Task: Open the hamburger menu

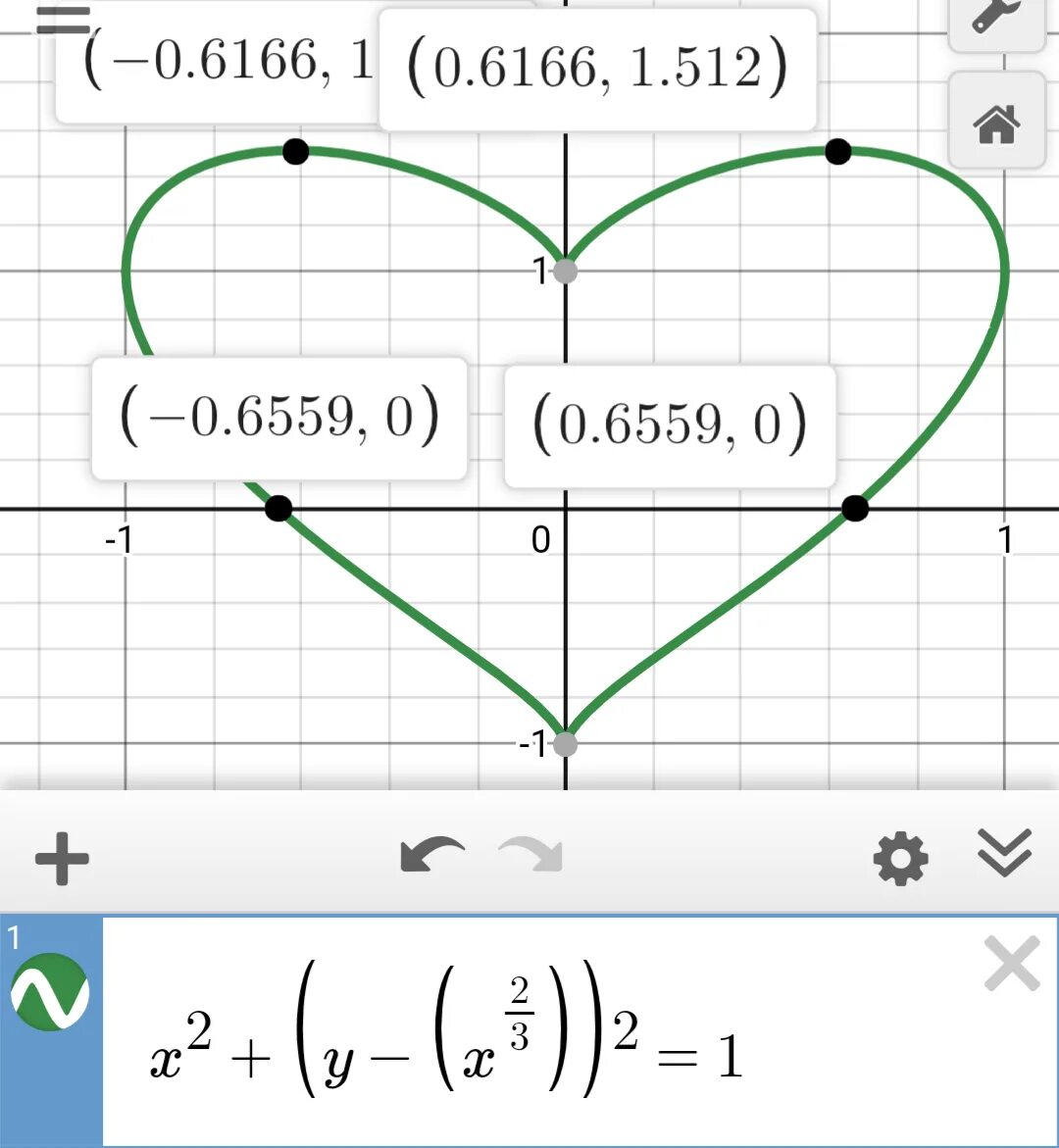Action: pyautogui.click(x=63, y=20)
